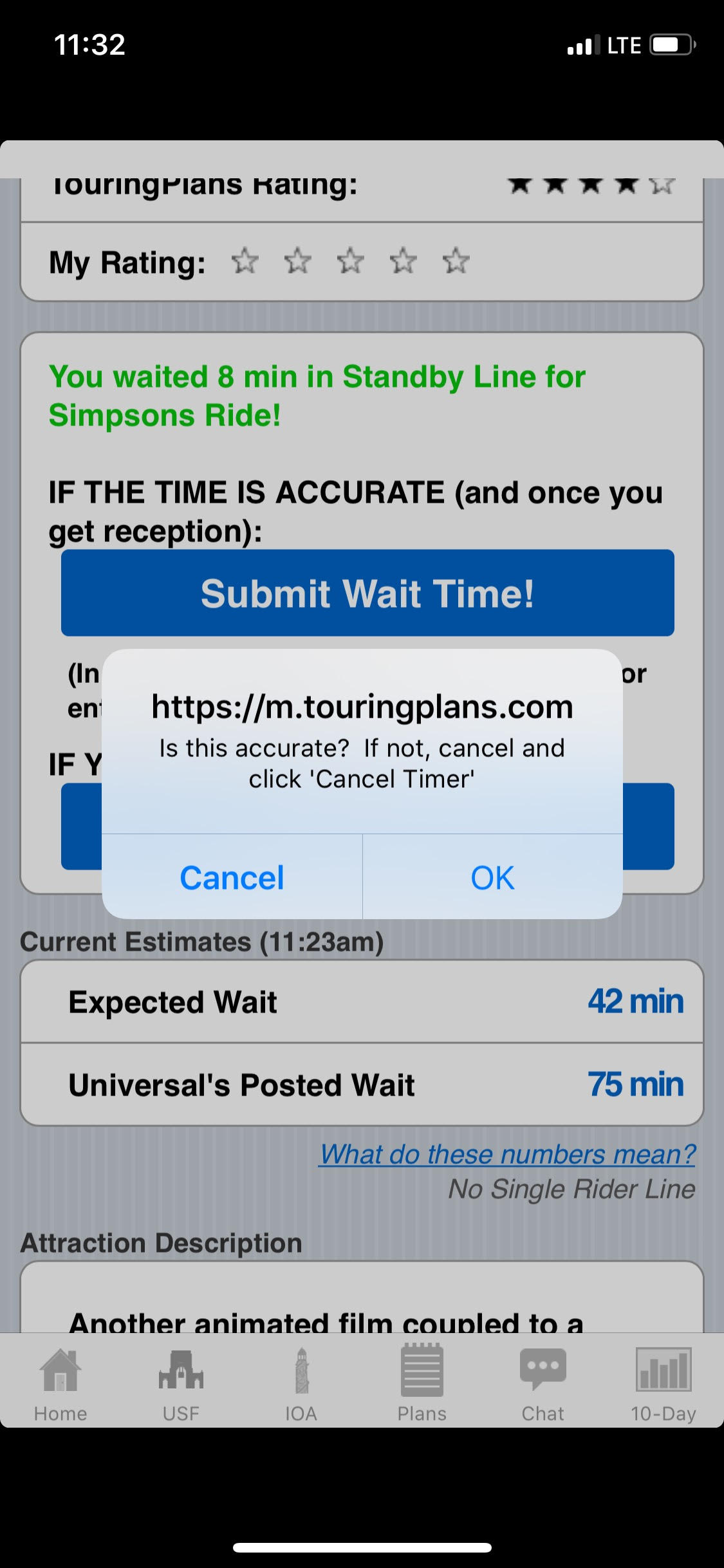
Task: Tap Cancel in the alert dialog
Action: pos(232,877)
